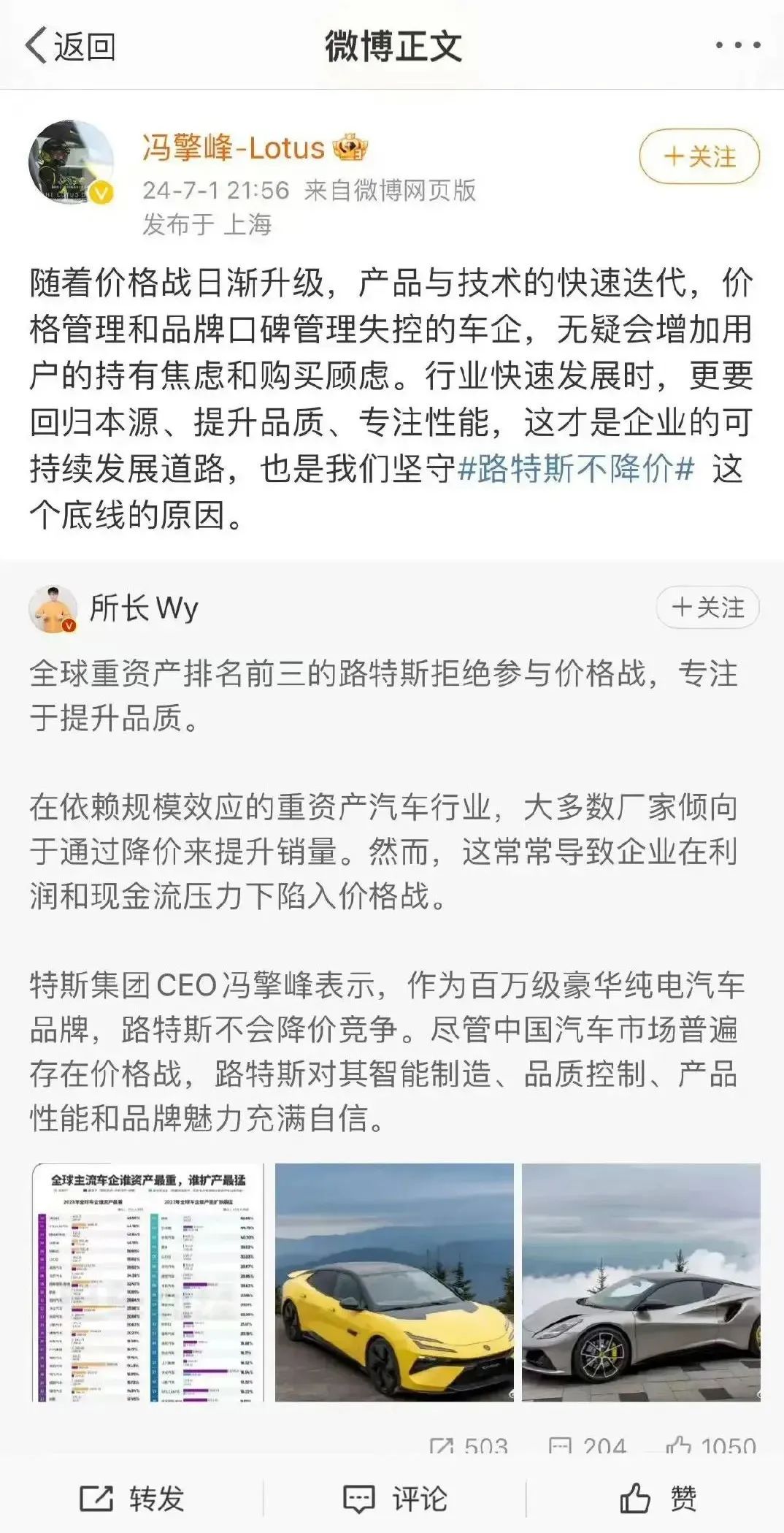Like the quoted post with 1050 likes

click(712, 1447)
